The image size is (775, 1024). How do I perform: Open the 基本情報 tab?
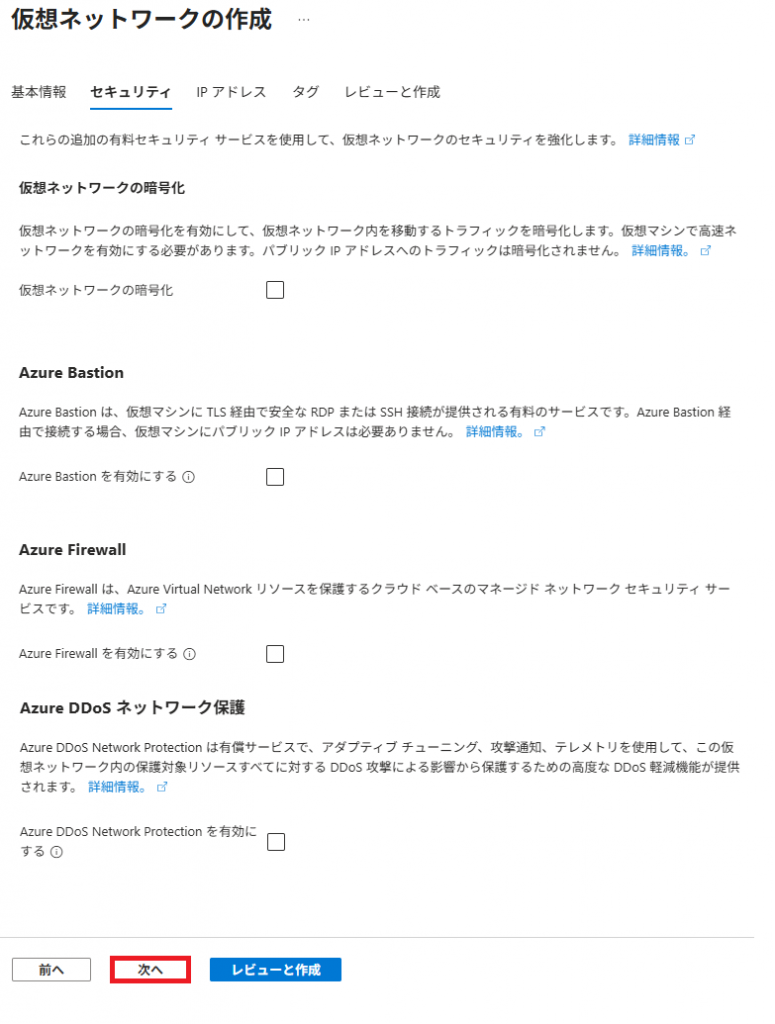tap(39, 92)
